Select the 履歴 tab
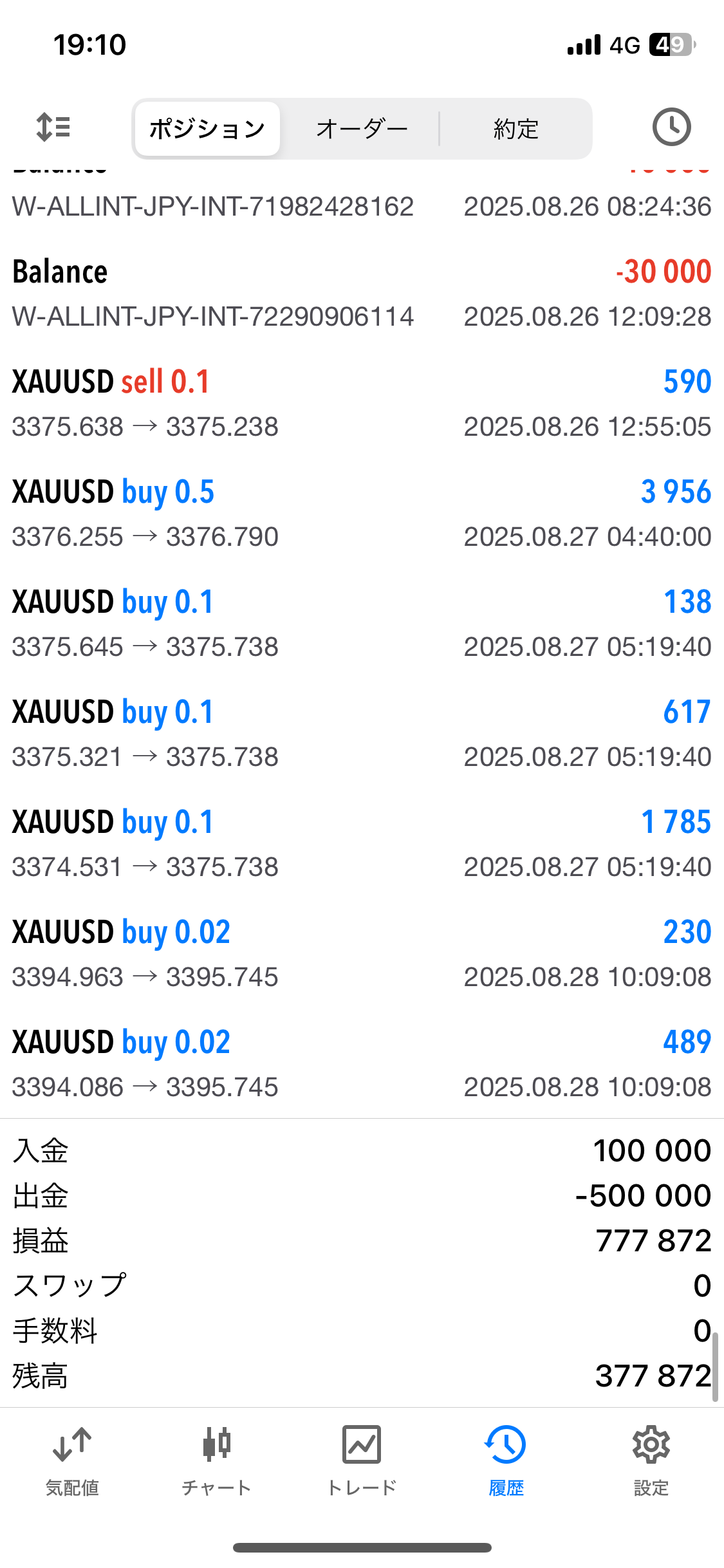Image resolution: width=724 pixels, height=1568 pixels. click(x=506, y=1461)
